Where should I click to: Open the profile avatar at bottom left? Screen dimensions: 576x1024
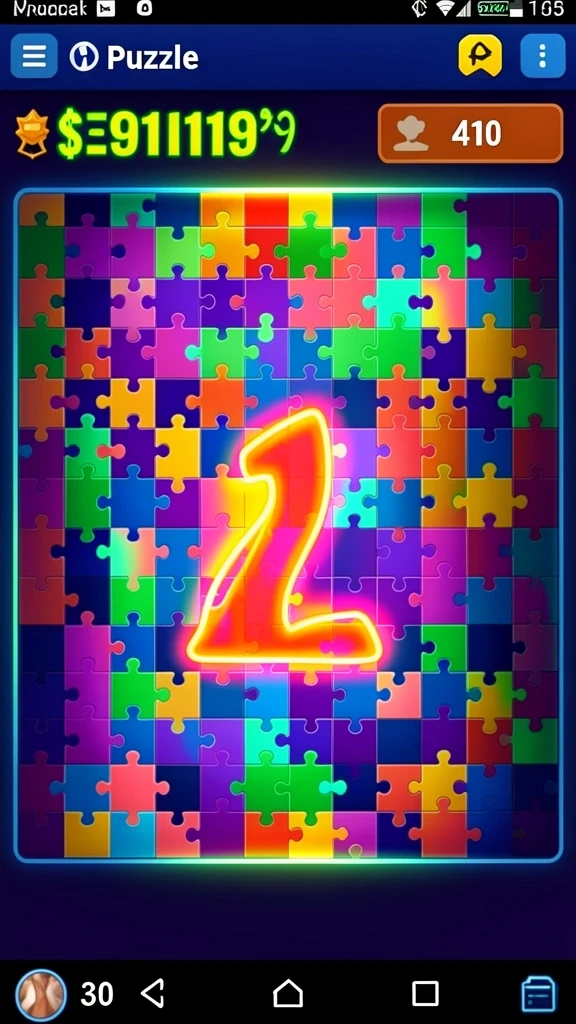[x=41, y=995]
